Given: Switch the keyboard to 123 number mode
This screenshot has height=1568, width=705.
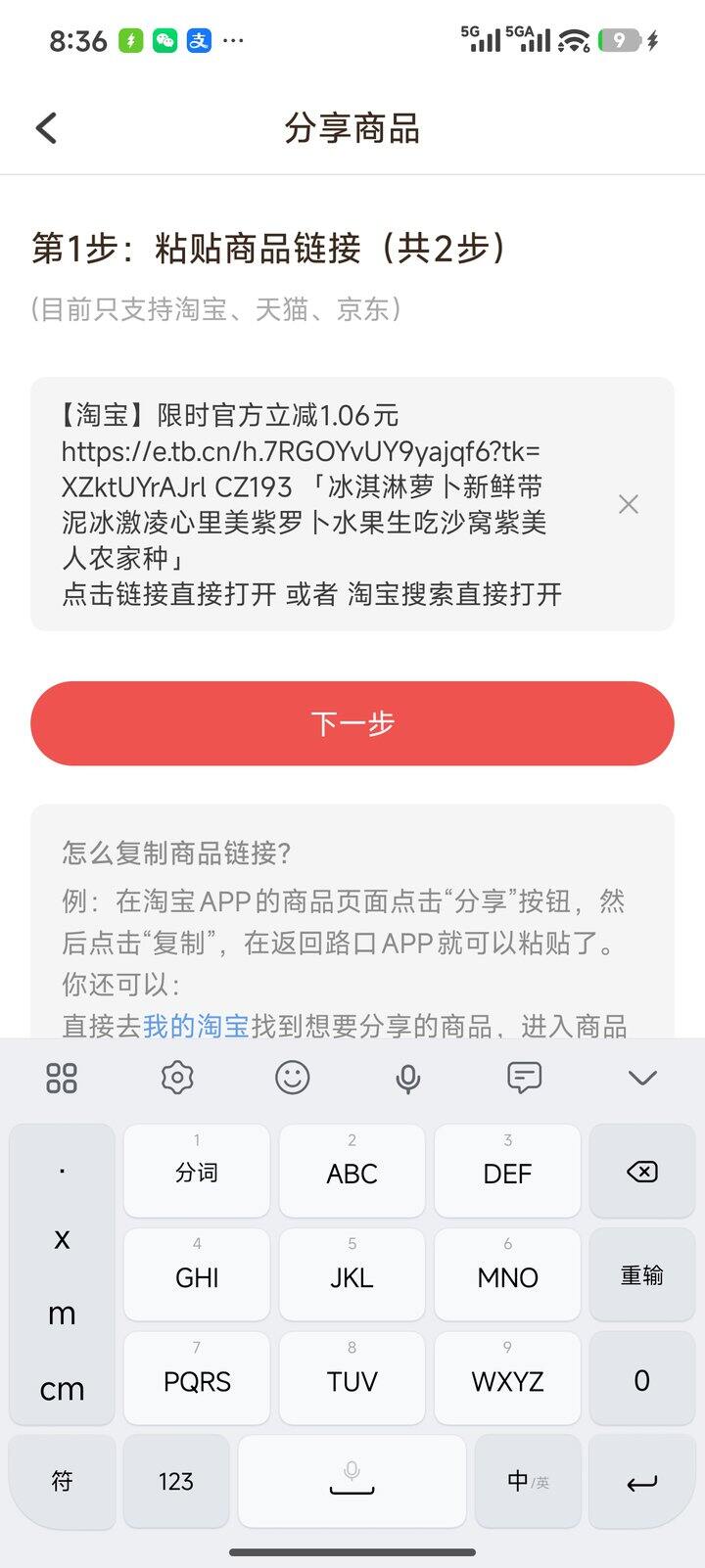Looking at the screenshot, I should (176, 1481).
